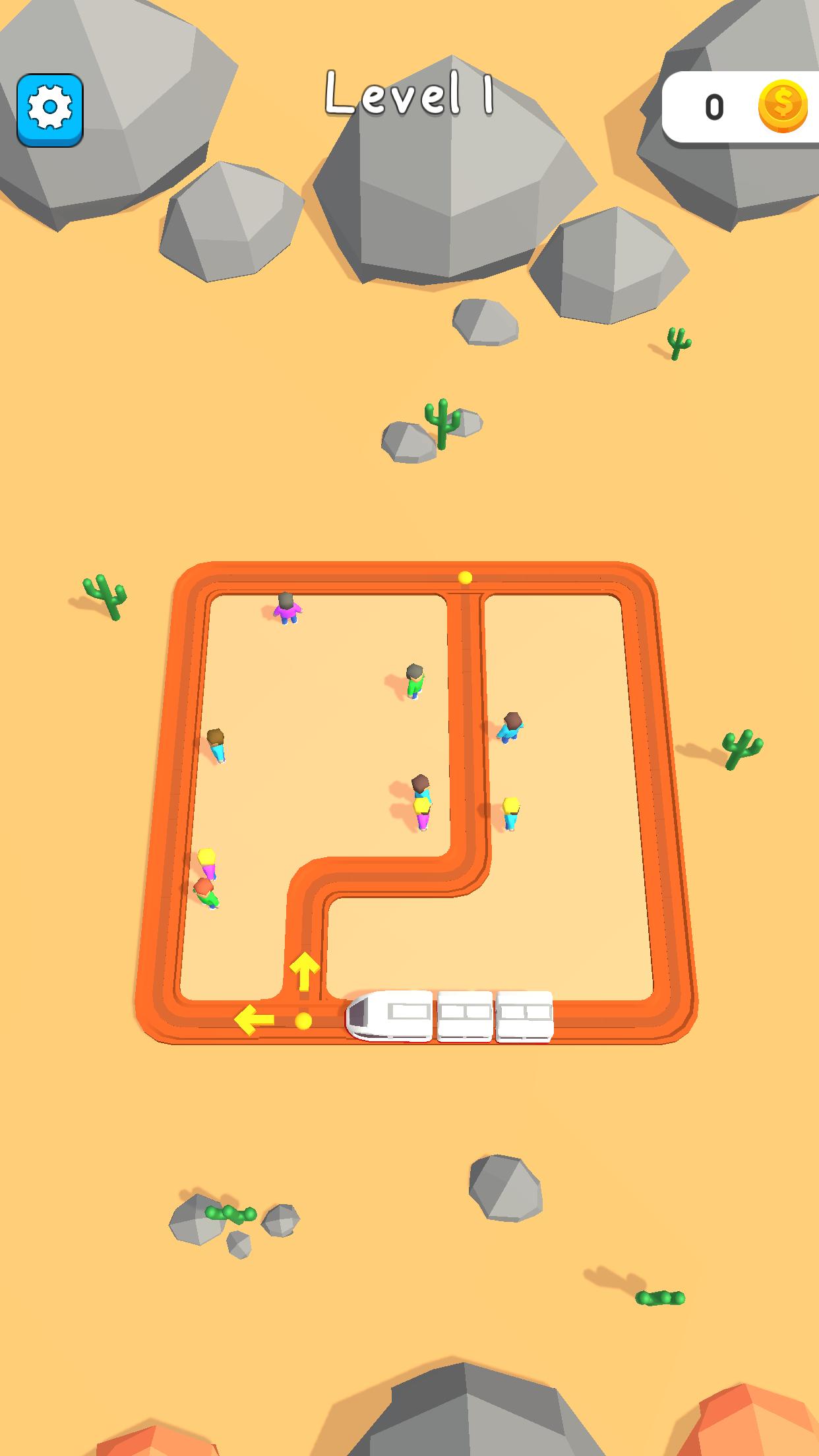Open the settings gear
This screenshot has height=1456, width=819.
[x=50, y=109]
